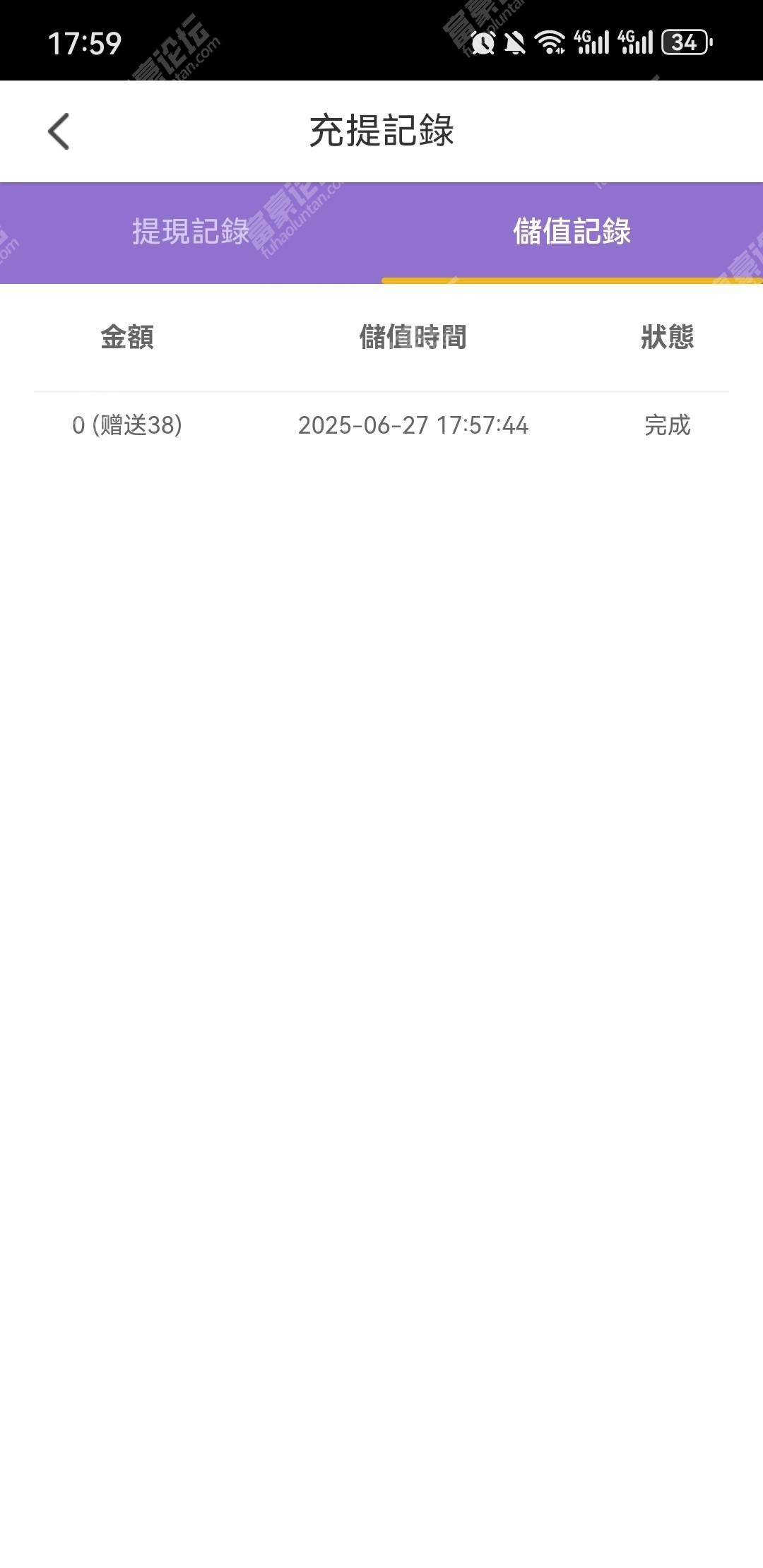The image size is (763, 1568).
Task: Switch to the 提現記錄 tab
Action: point(191,232)
